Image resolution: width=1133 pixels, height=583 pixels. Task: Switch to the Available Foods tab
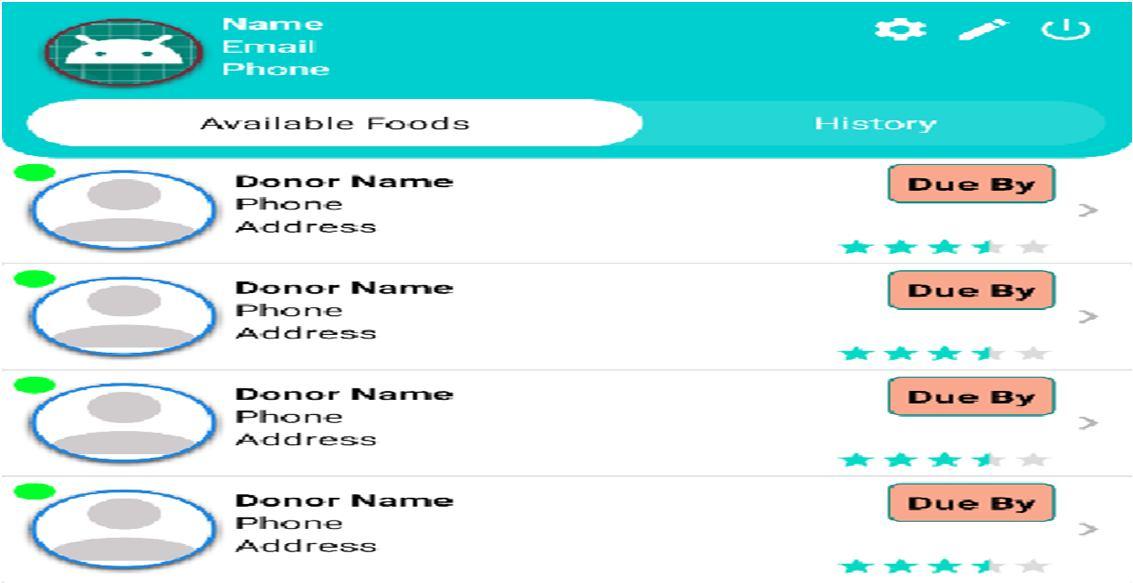[x=334, y=124]
